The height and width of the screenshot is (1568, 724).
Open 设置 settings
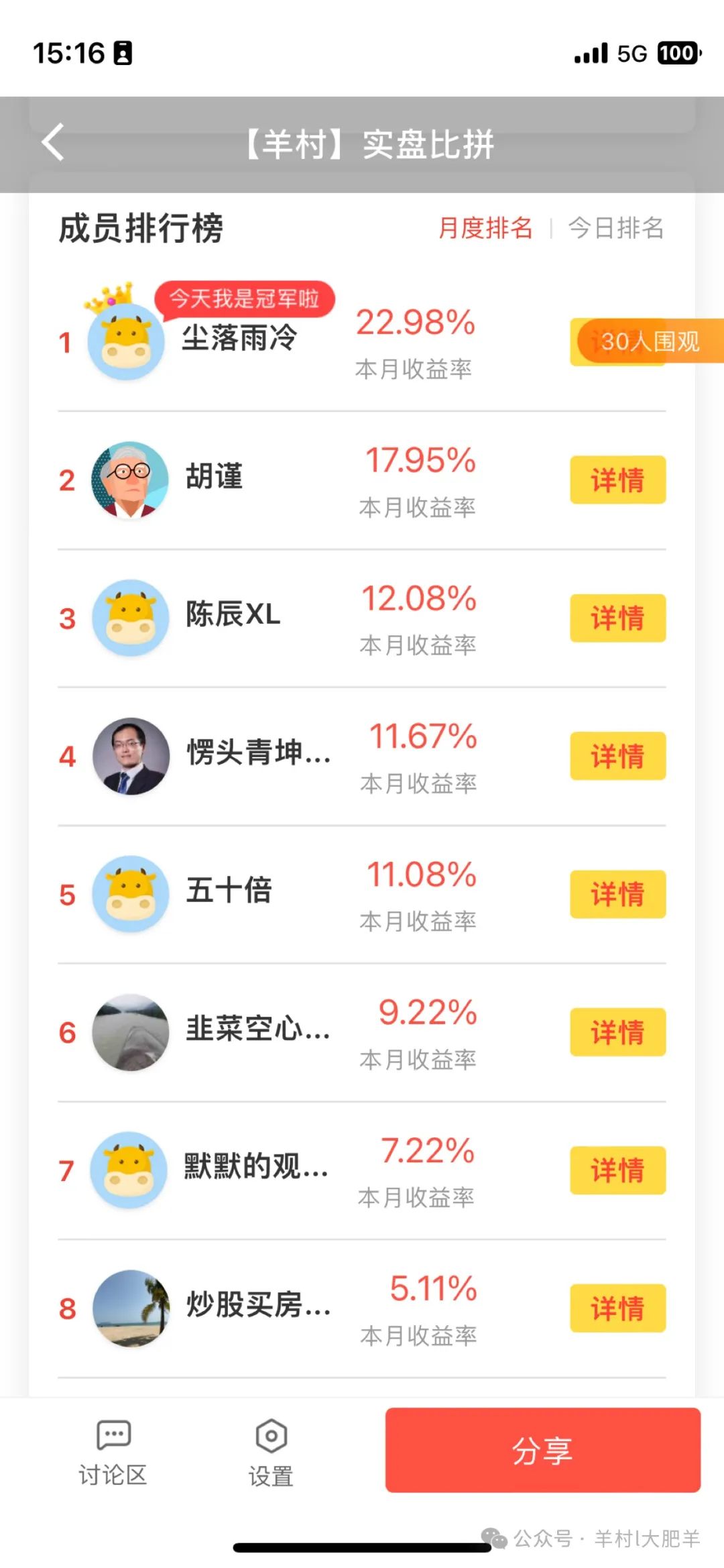pyautogui.click(x=271, y=1452)
